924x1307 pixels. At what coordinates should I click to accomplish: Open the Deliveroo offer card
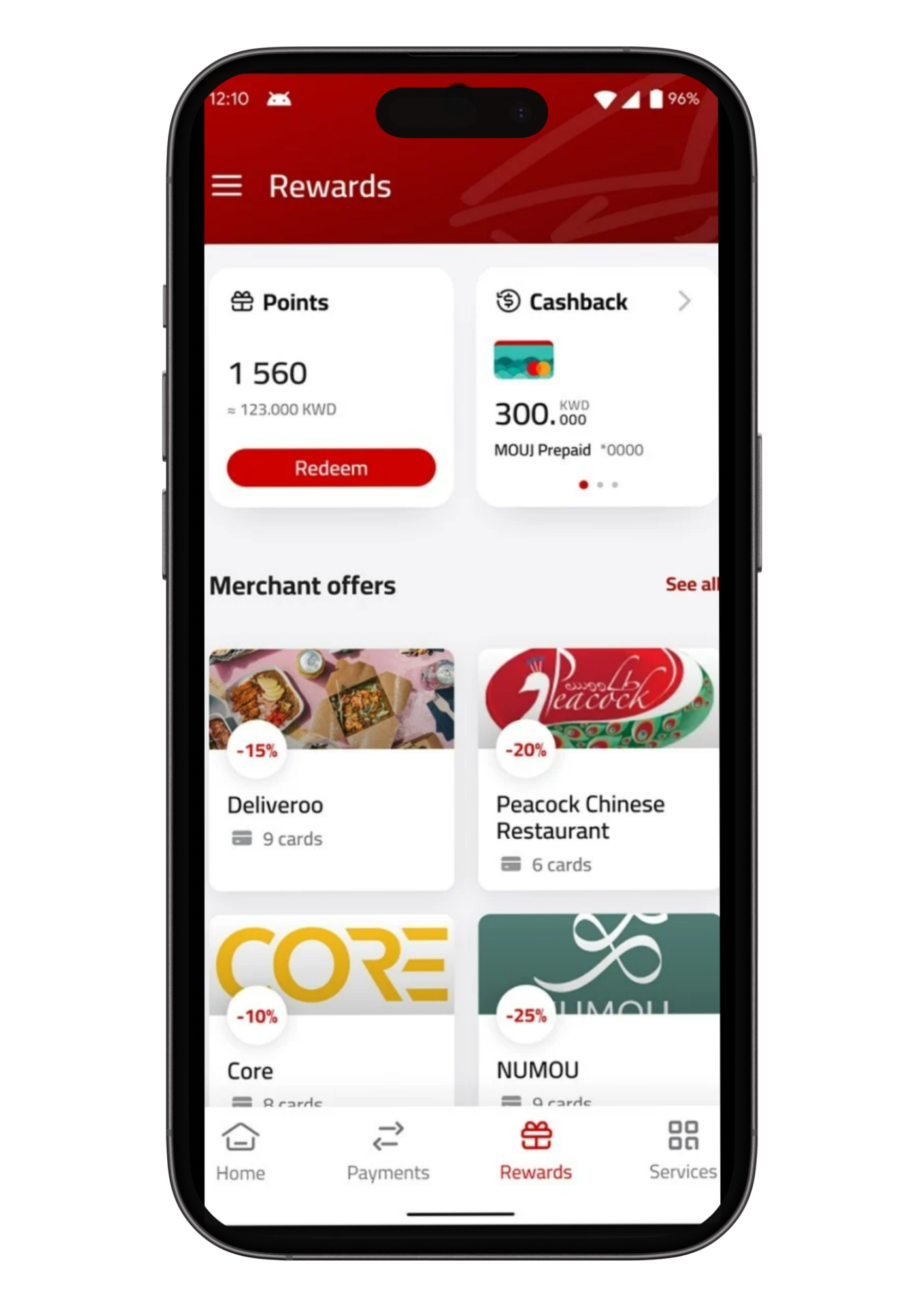(x=331, y=769)
